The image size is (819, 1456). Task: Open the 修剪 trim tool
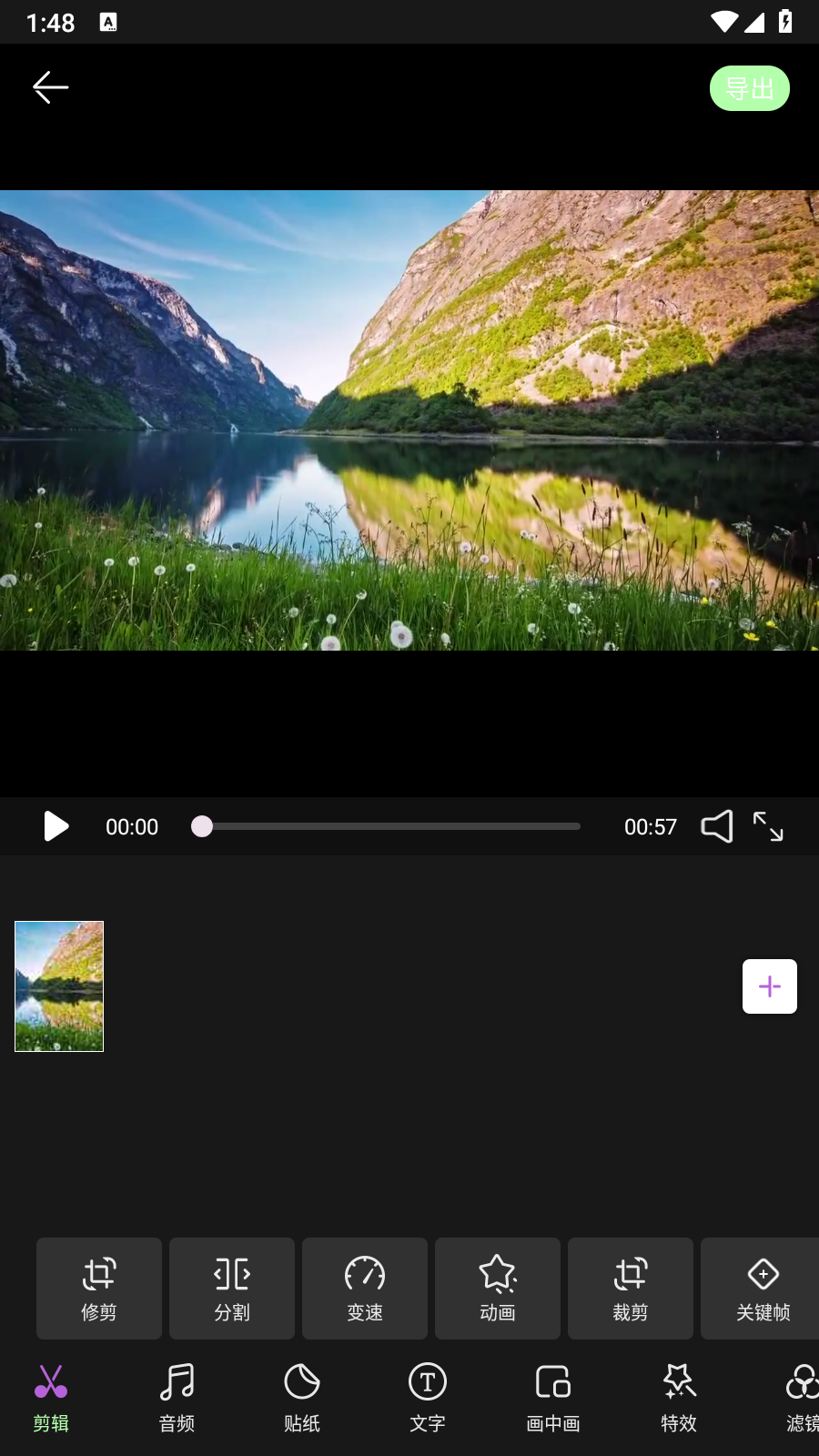99,1289
